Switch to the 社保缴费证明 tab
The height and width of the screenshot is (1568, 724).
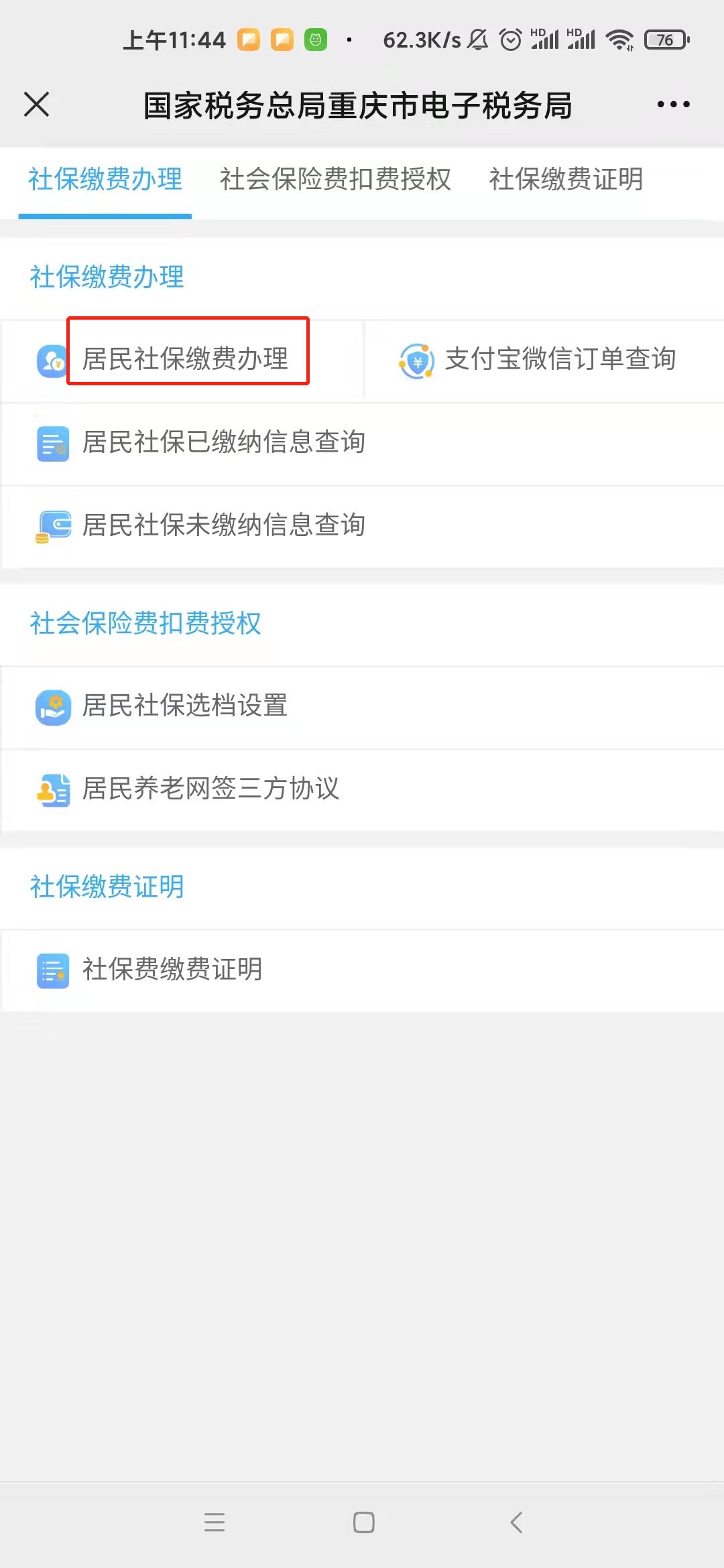tap(566, 180)
